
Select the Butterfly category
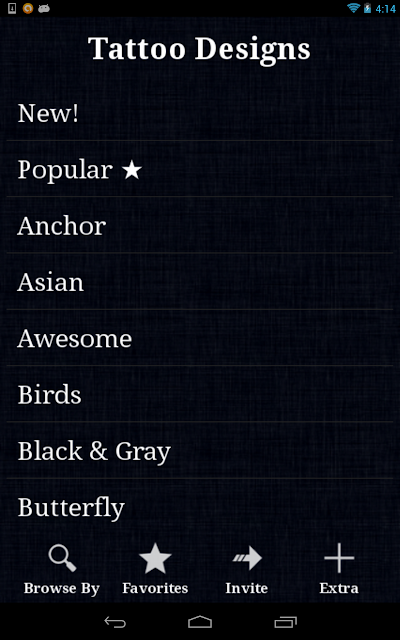(200, 507)
